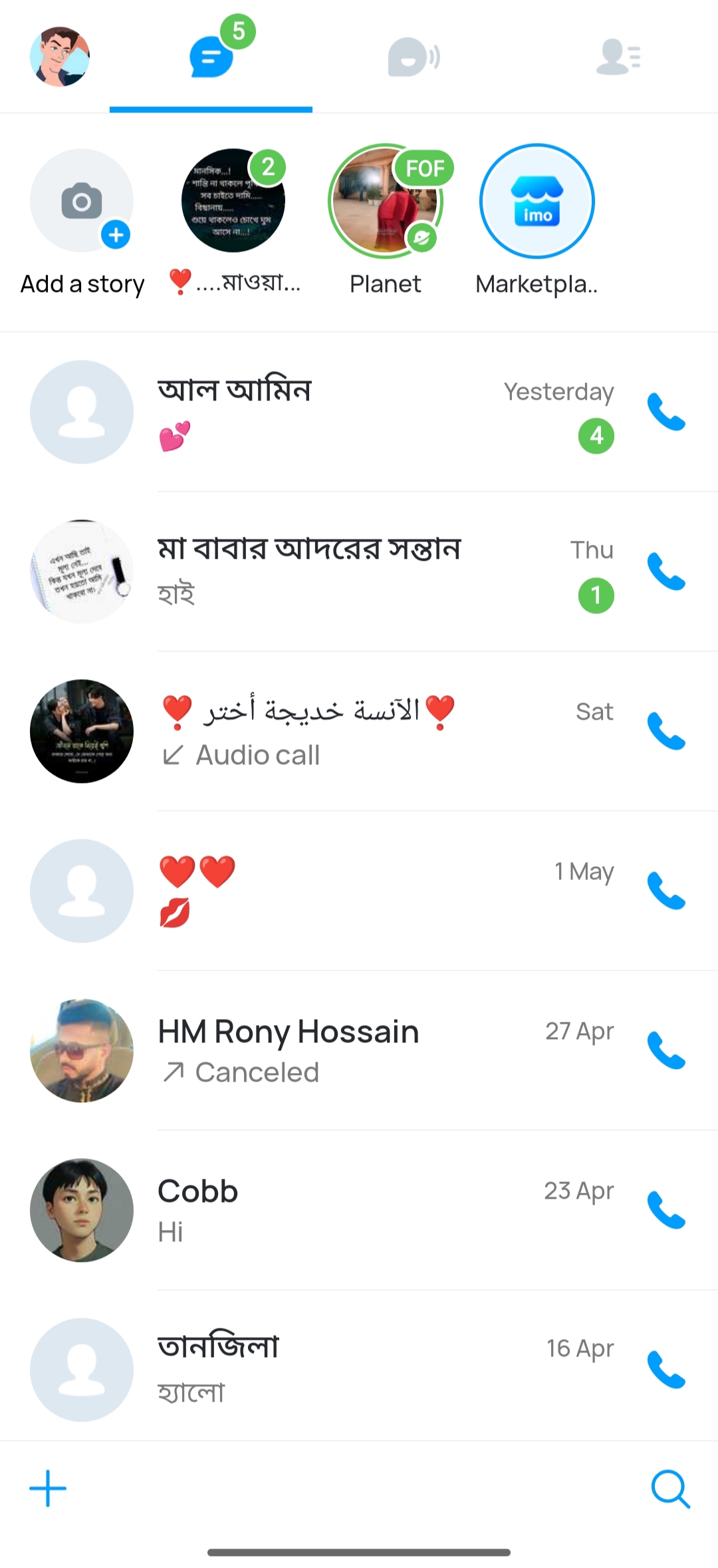The height and width of the screenshot is (1568, 718).
Task: Open search
Action: click(670, 1488)
